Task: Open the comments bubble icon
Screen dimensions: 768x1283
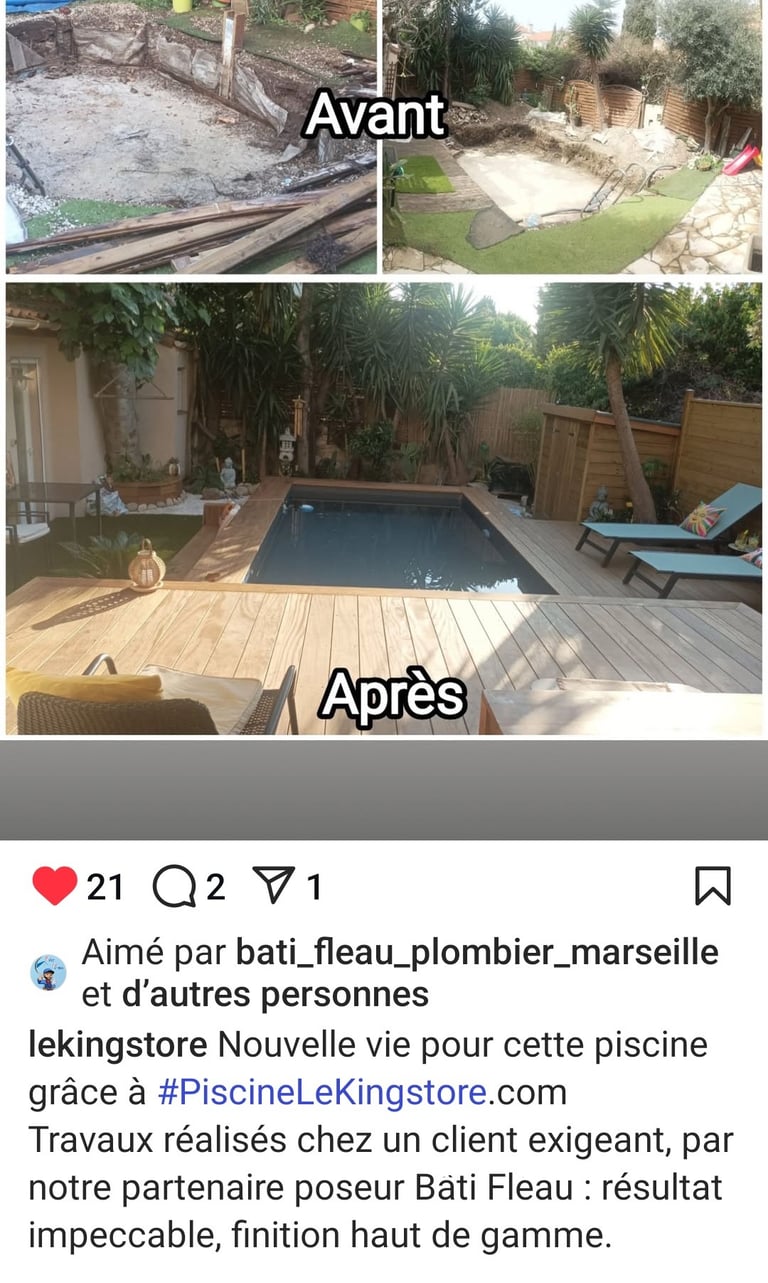Action: click(x=174, y=887)
